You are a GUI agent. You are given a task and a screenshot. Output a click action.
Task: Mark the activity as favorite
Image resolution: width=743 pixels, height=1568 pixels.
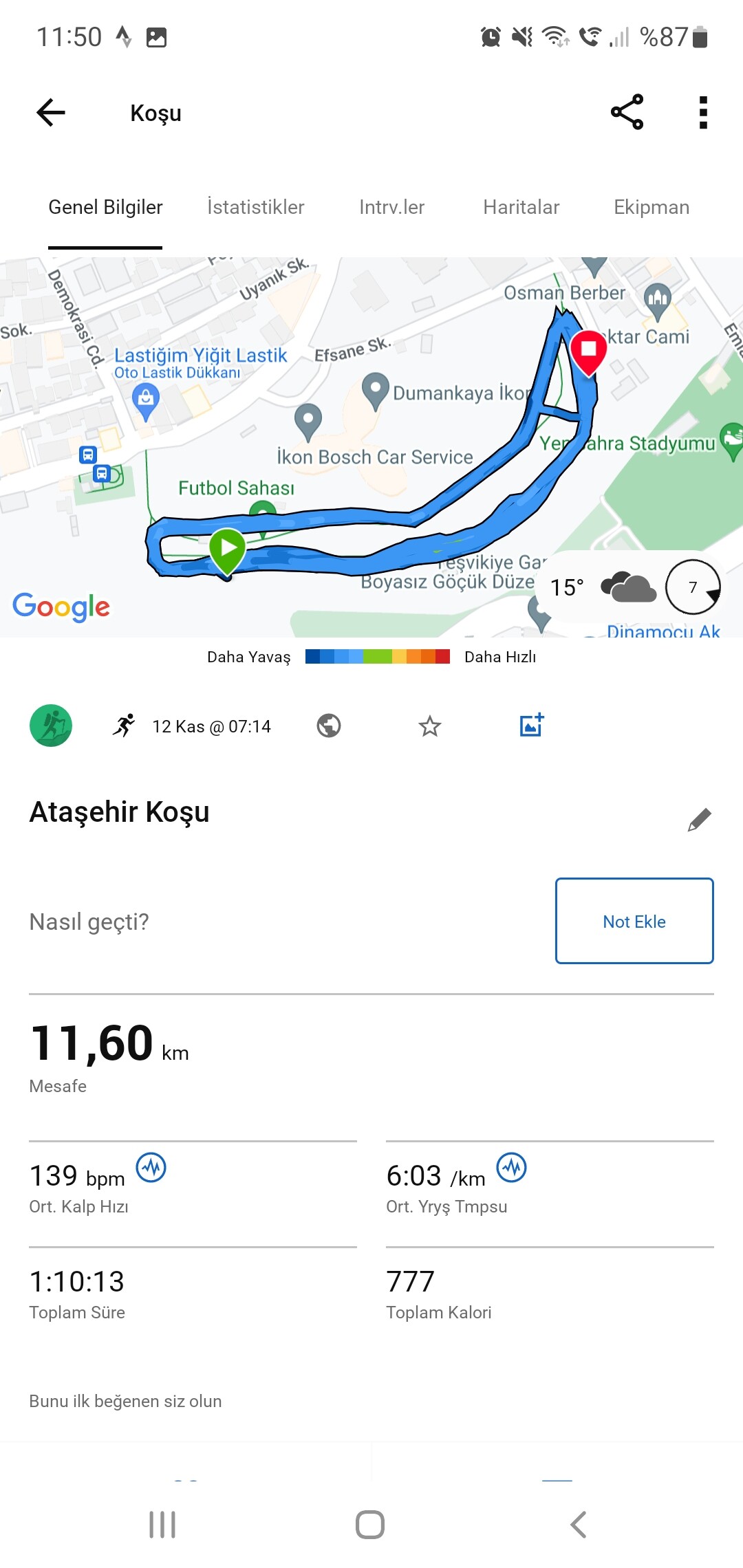click(x=430, y=726)
